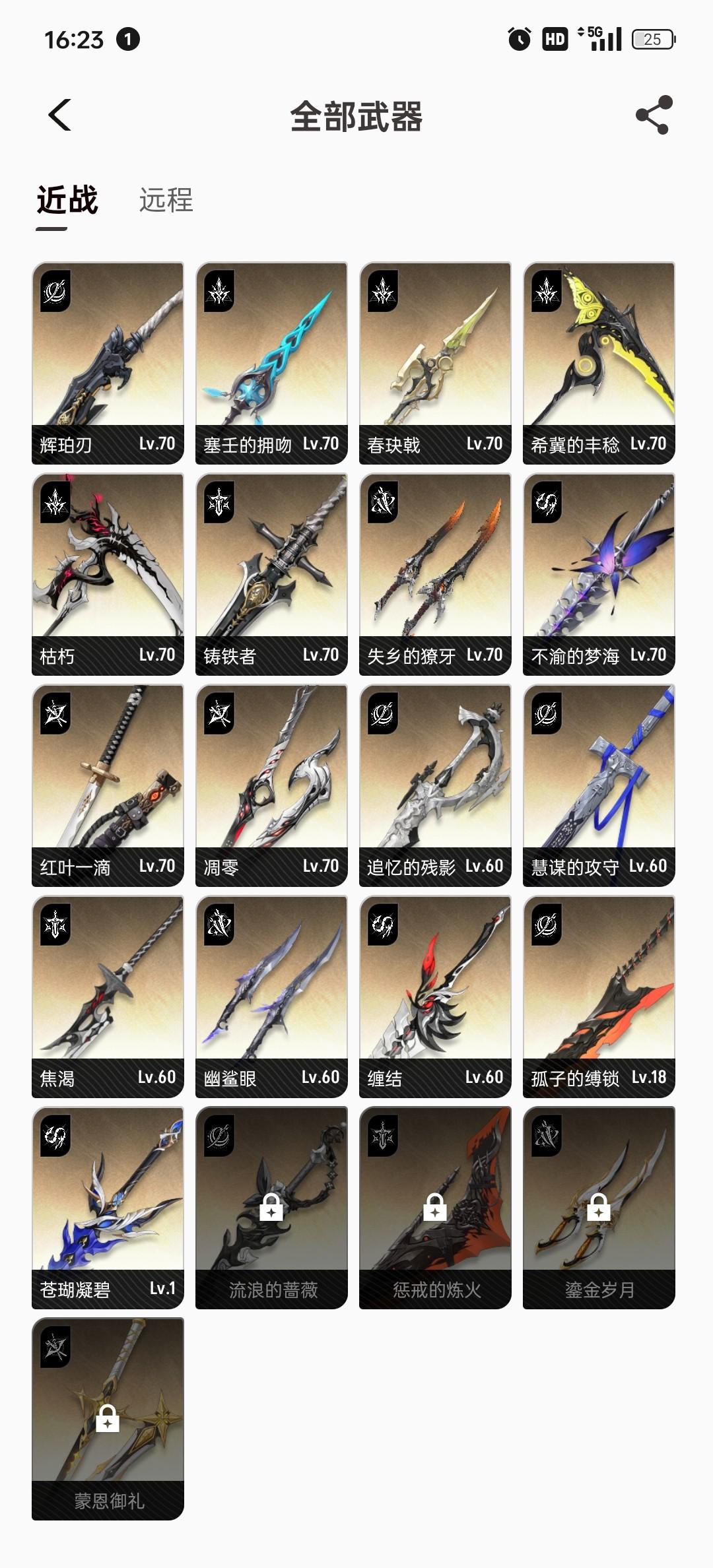This screenshot has height=1568, width=713.
Task: View the 红叶一滴 katana card
Action: click(108, 785)
